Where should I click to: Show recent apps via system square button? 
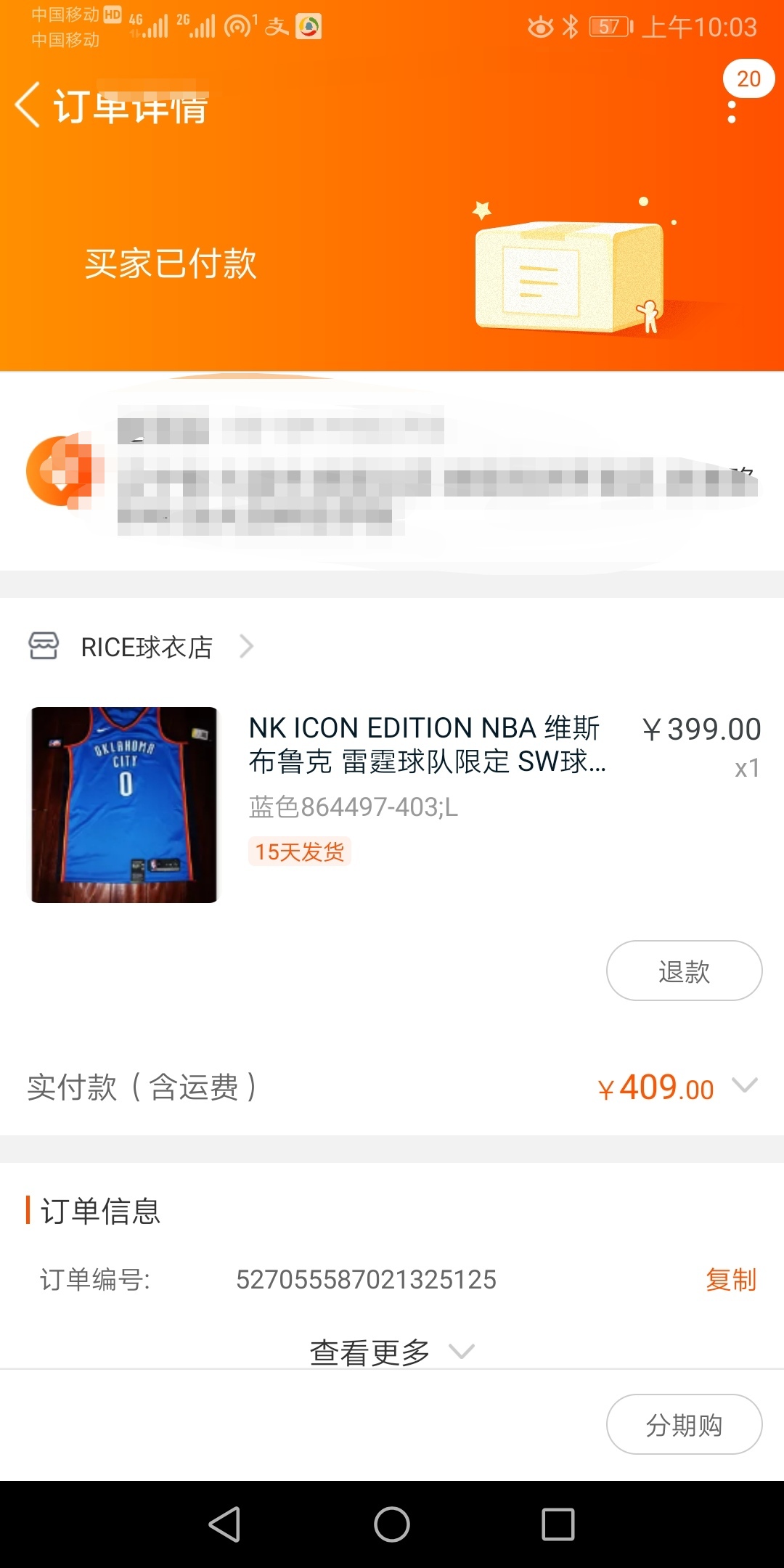[558, 1524]
